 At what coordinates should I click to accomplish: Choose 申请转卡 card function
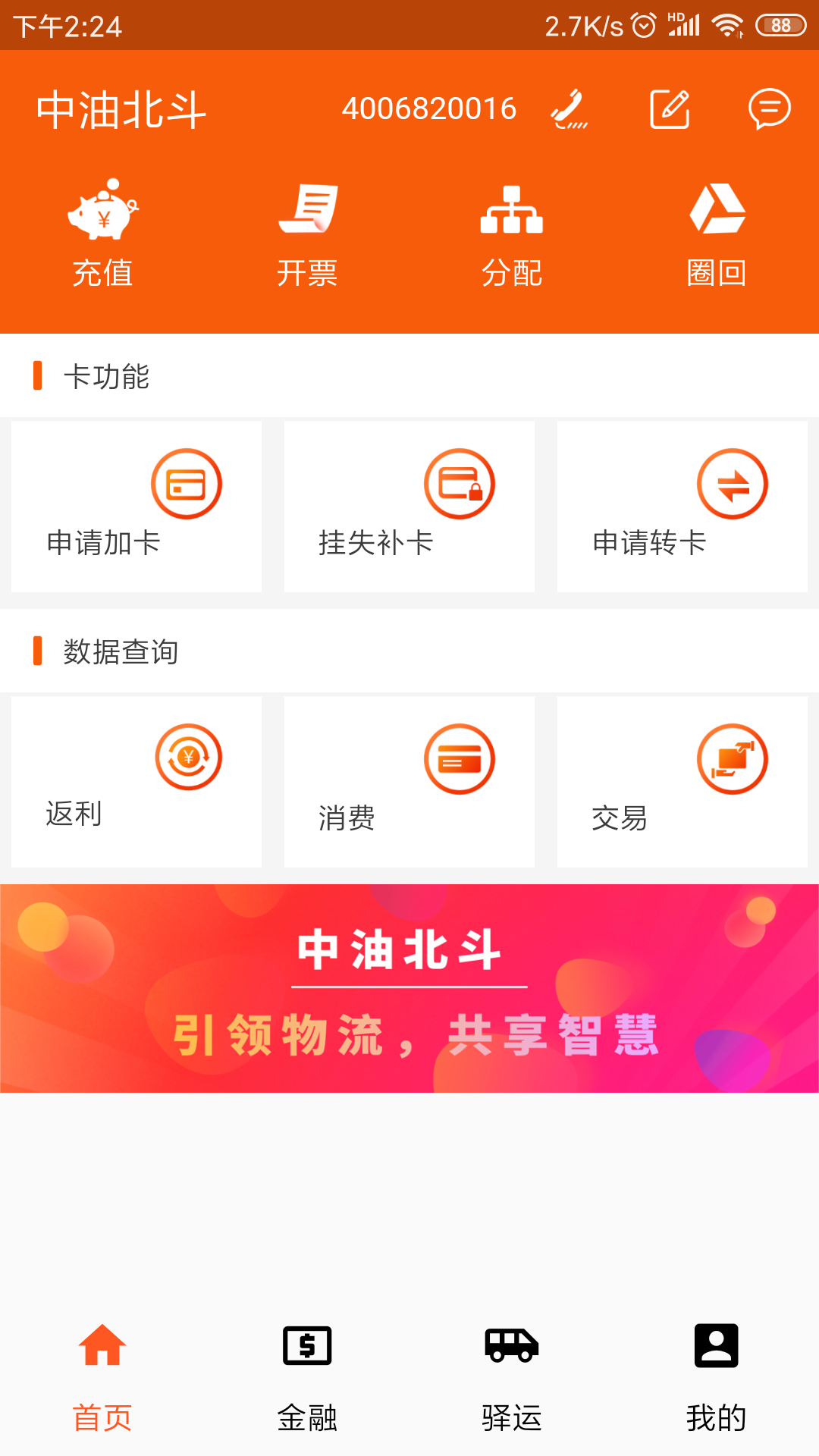click(682, 507)
